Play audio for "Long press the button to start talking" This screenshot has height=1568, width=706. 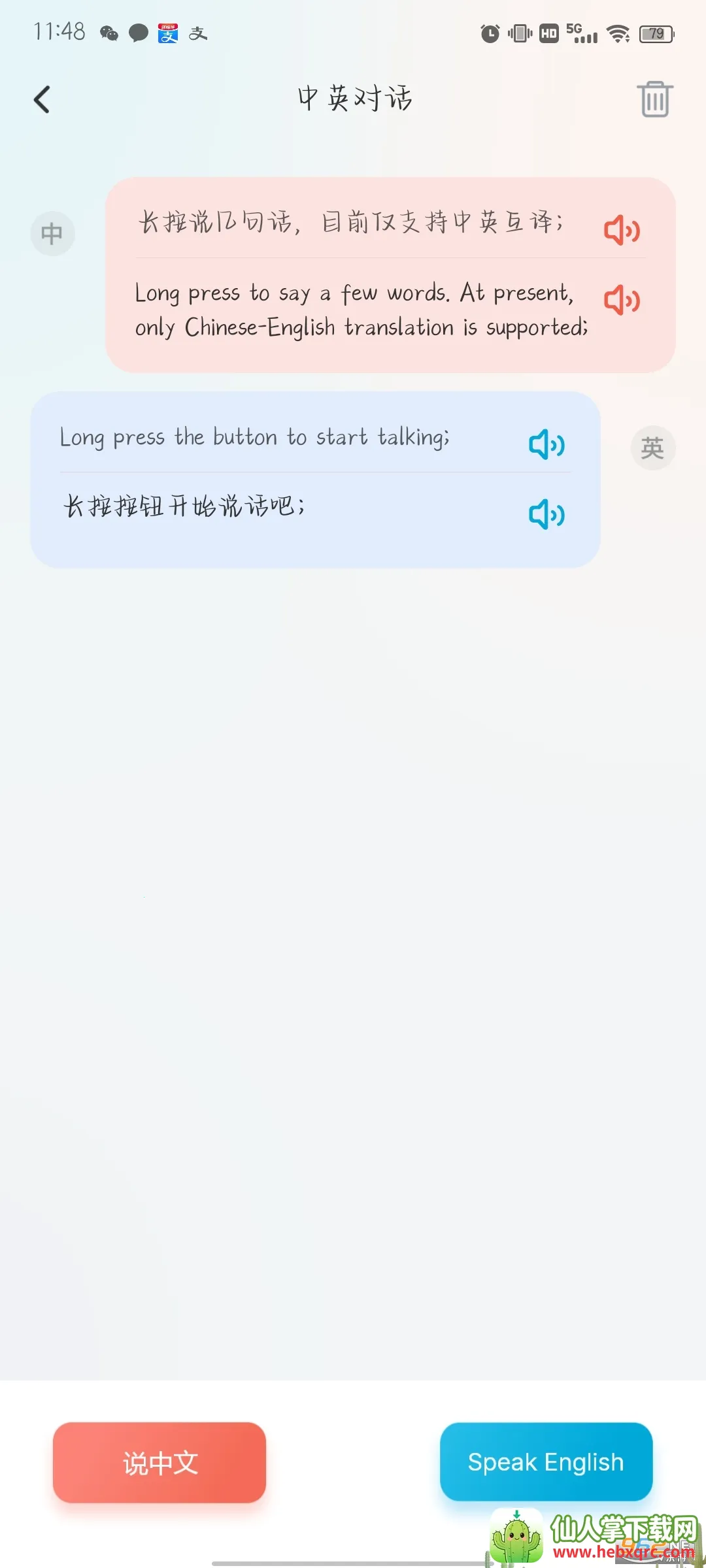pos(546,445)
